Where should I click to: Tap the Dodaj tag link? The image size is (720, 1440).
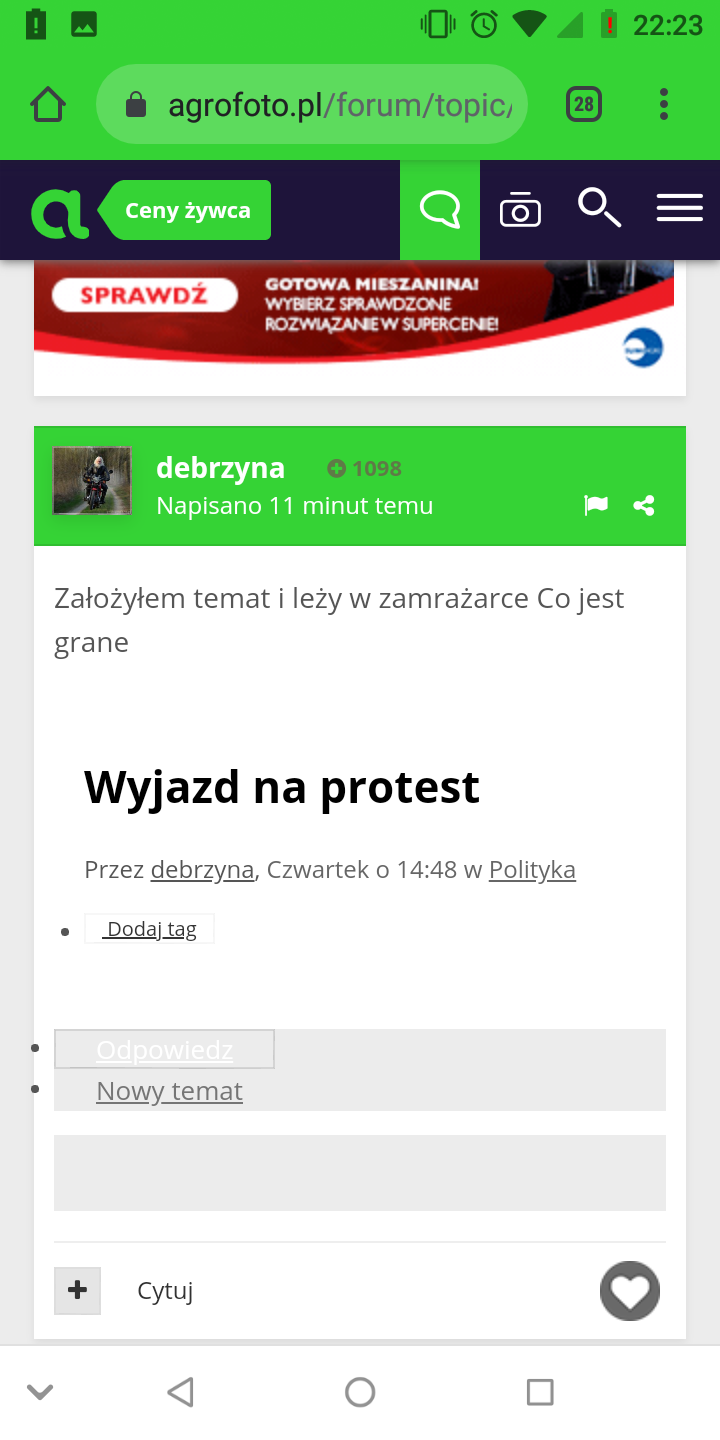[x=151, y=929]
